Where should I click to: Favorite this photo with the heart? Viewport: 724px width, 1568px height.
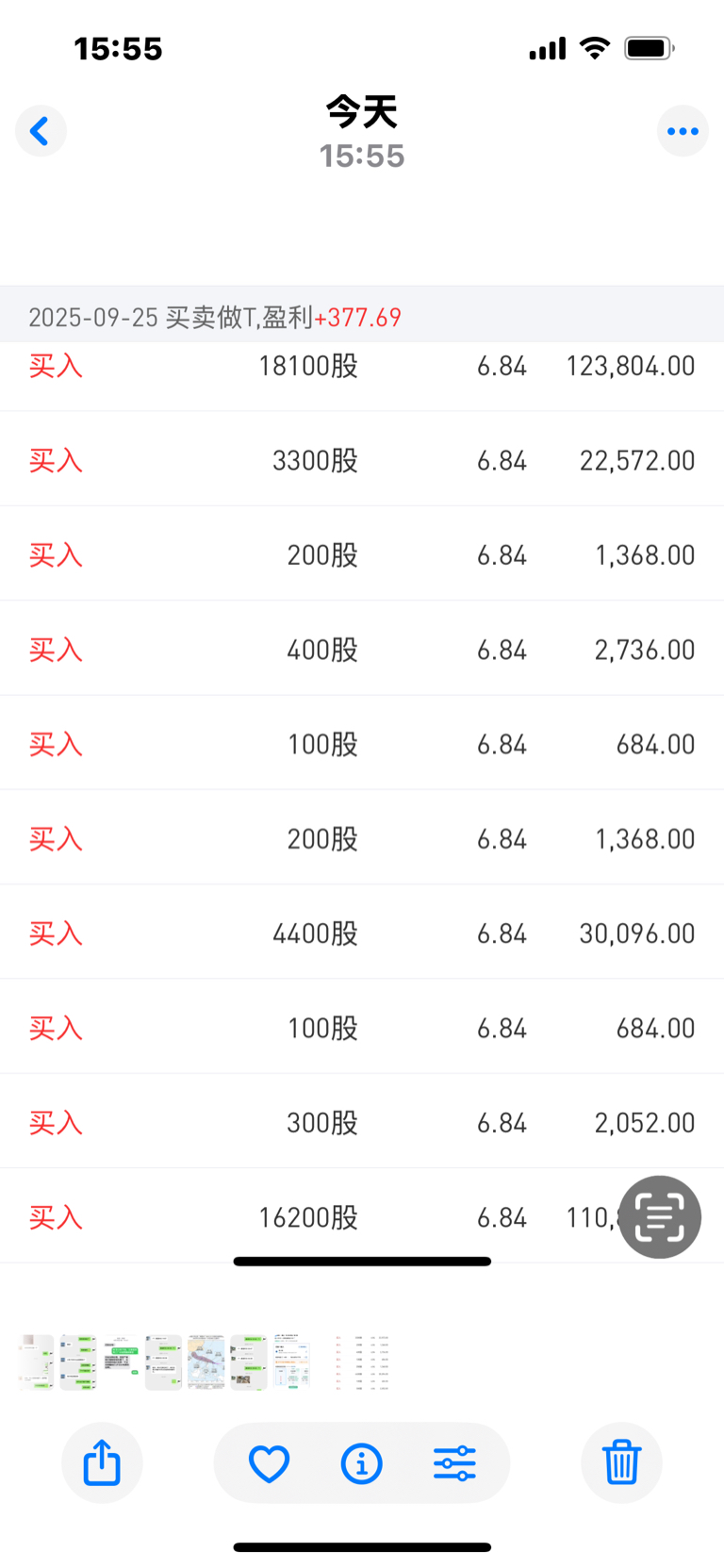click(x=269, y=1463)
